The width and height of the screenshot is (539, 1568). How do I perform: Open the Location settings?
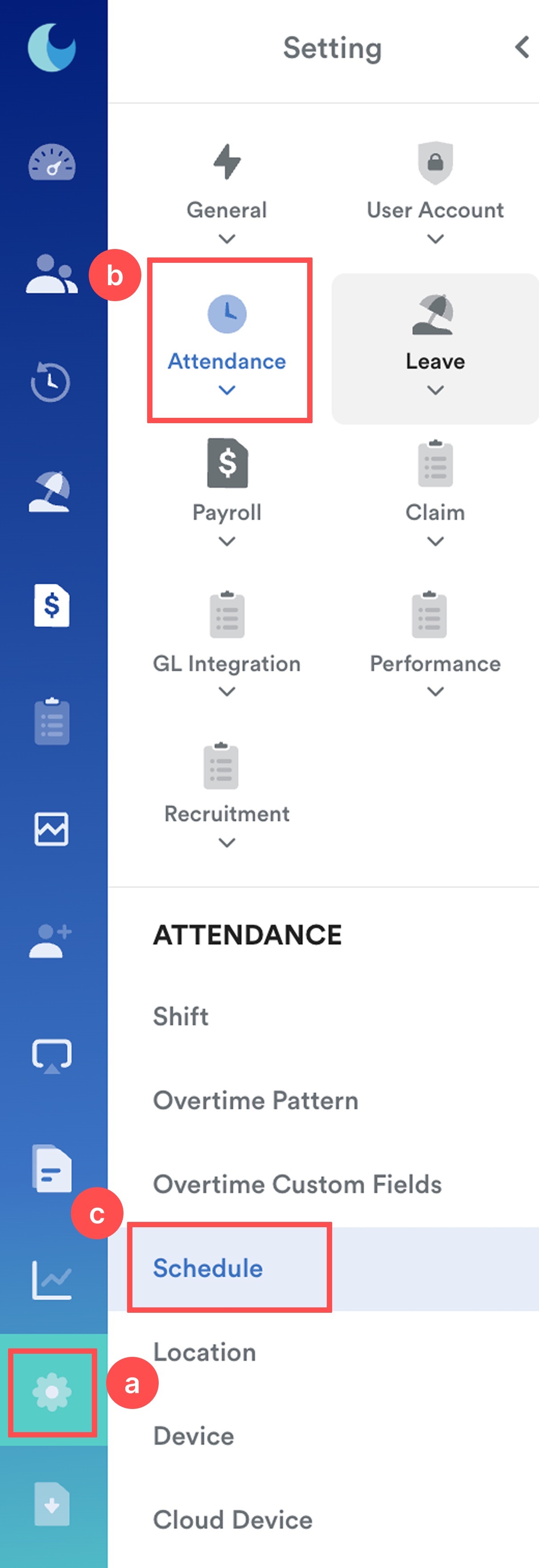[205, 1352]
